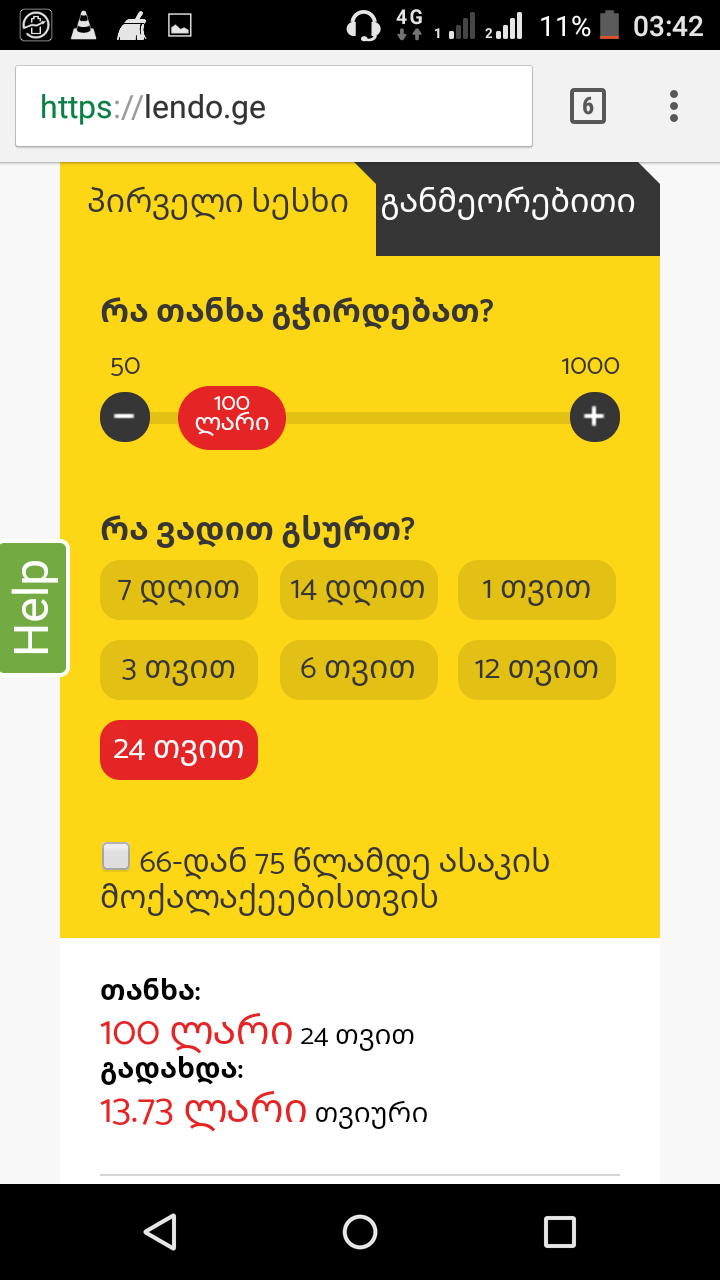The image size is (720, 1280).
Task: Open the green Help side tab
Action: pos(34,608)
